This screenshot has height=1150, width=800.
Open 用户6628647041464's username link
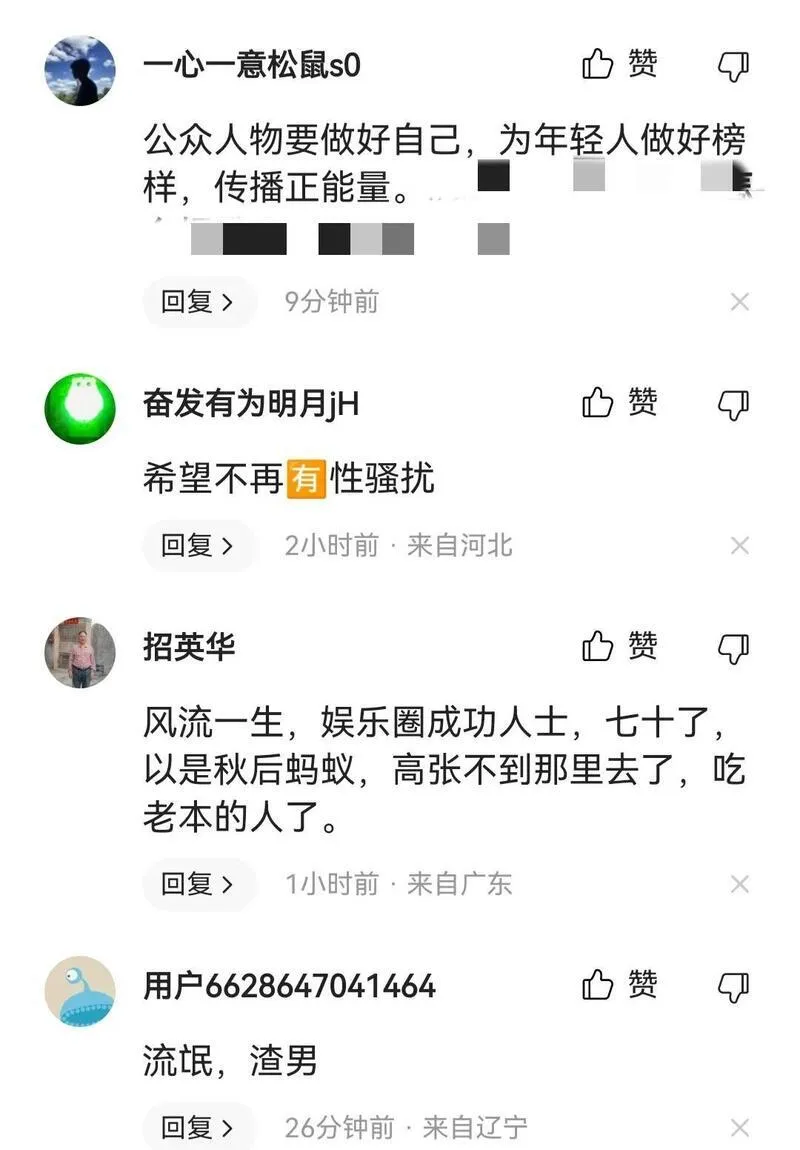289,986
